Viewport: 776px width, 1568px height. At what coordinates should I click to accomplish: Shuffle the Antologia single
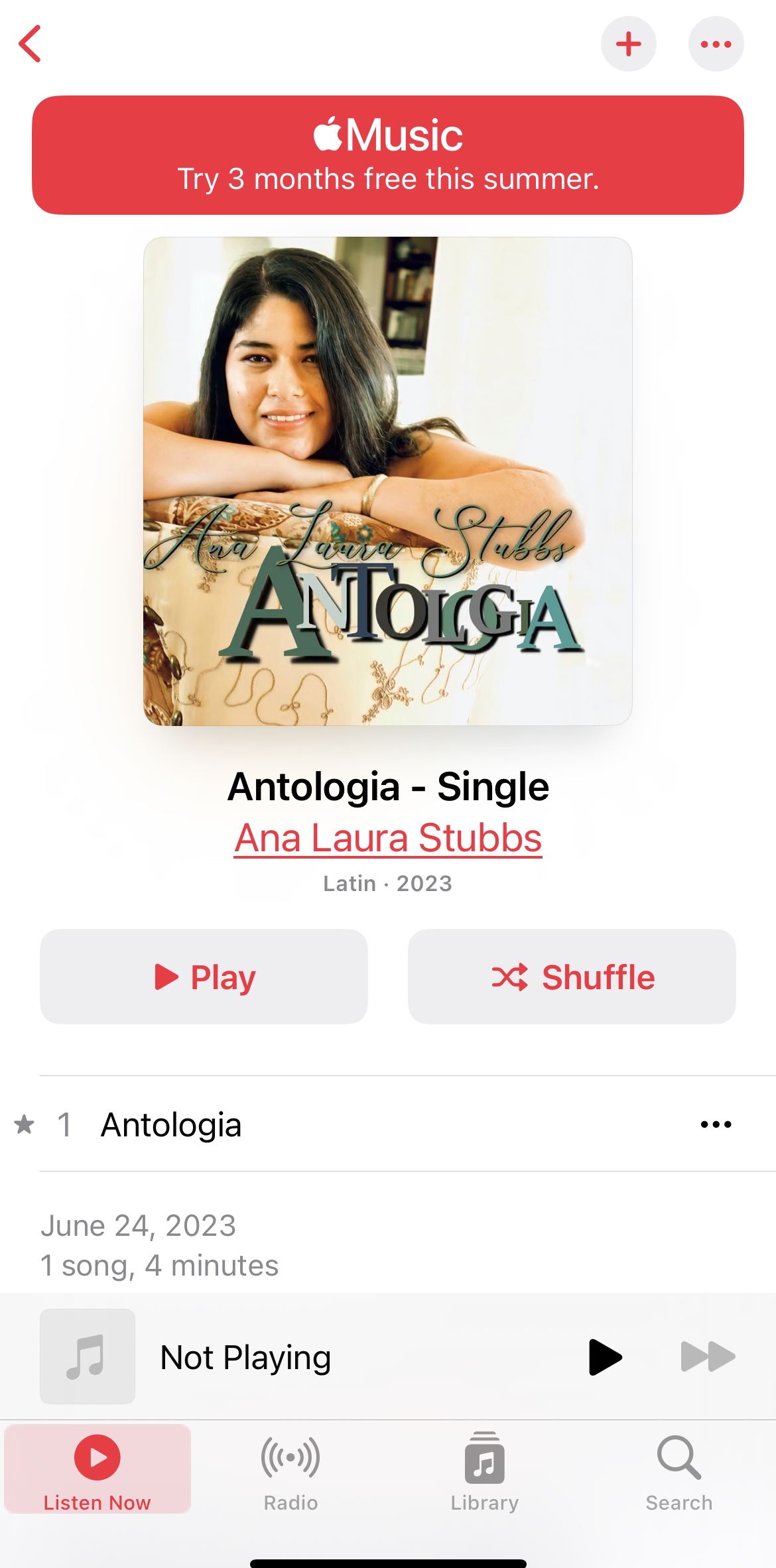coord(572,977)
